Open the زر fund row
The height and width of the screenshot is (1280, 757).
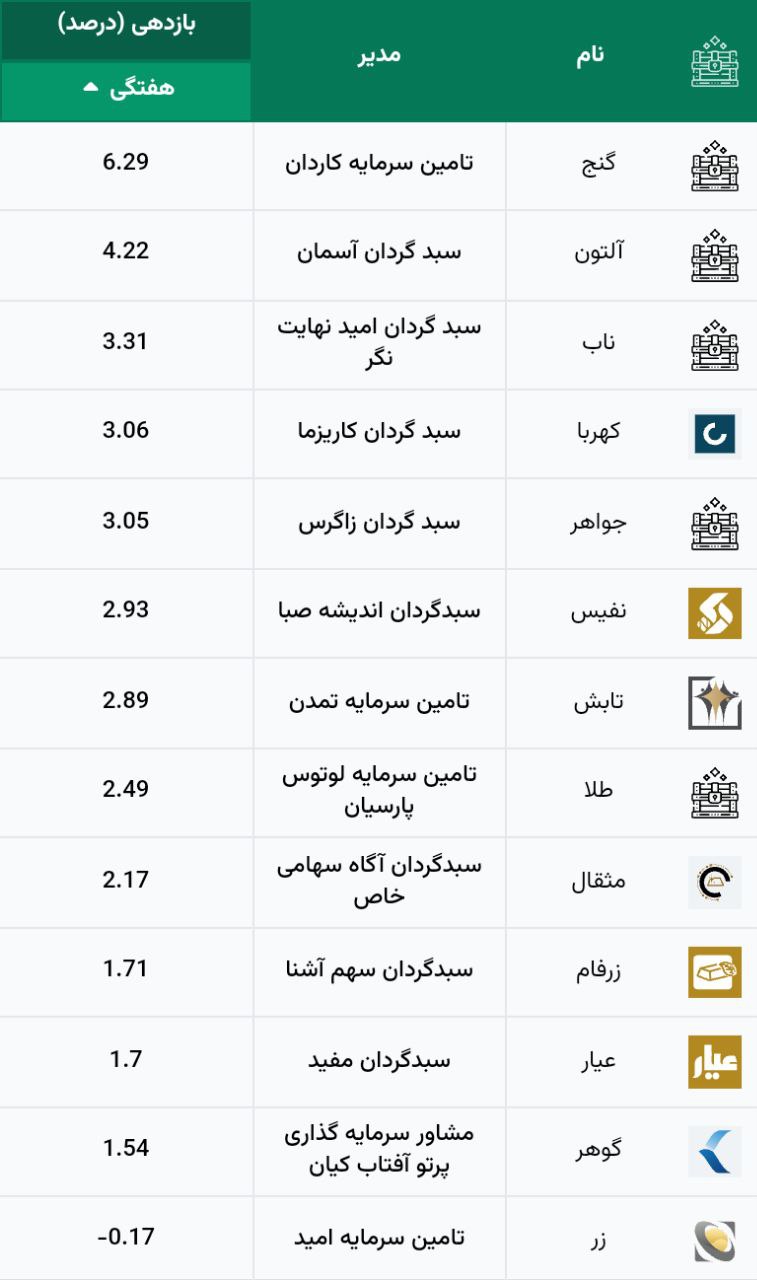[378, 1238]
